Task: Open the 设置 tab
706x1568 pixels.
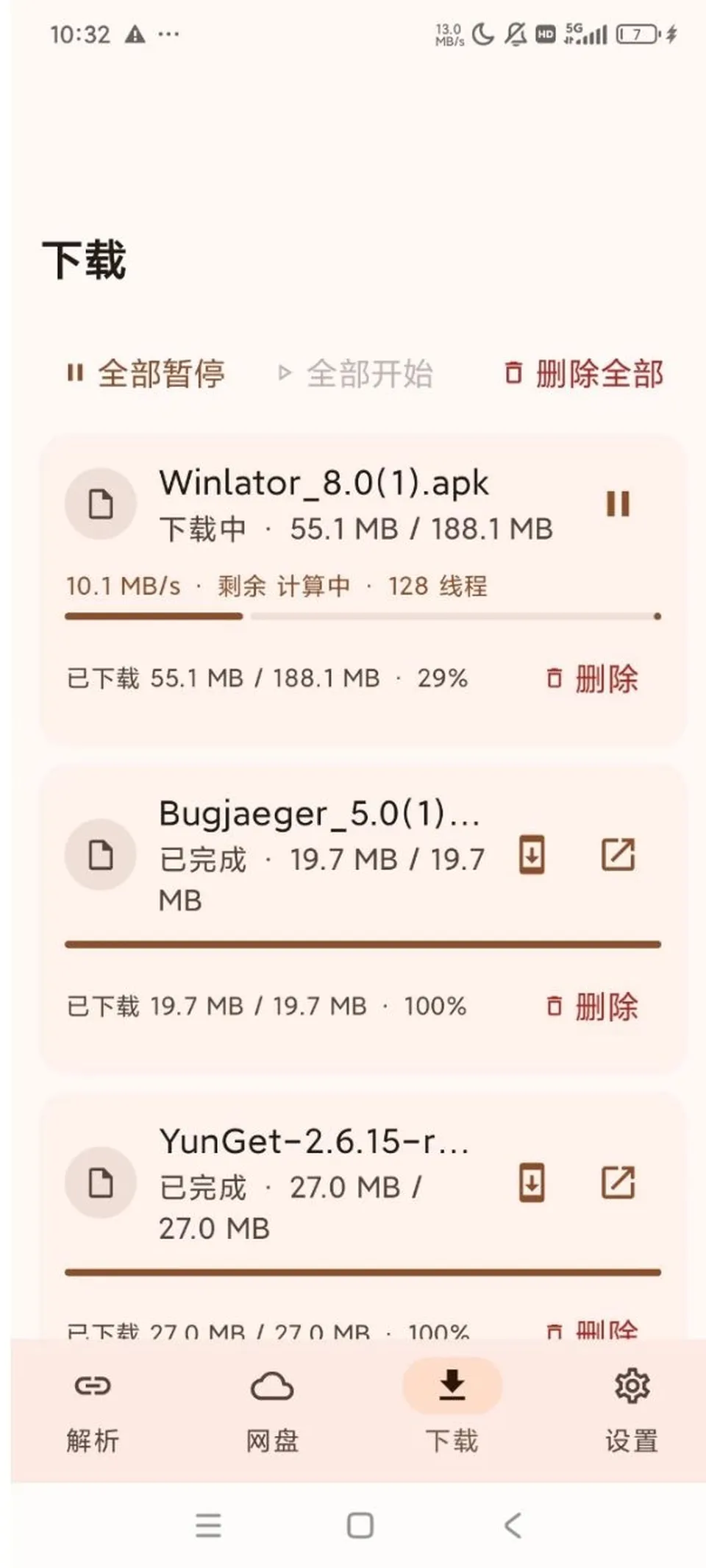Action: [x=632, y=1411]
